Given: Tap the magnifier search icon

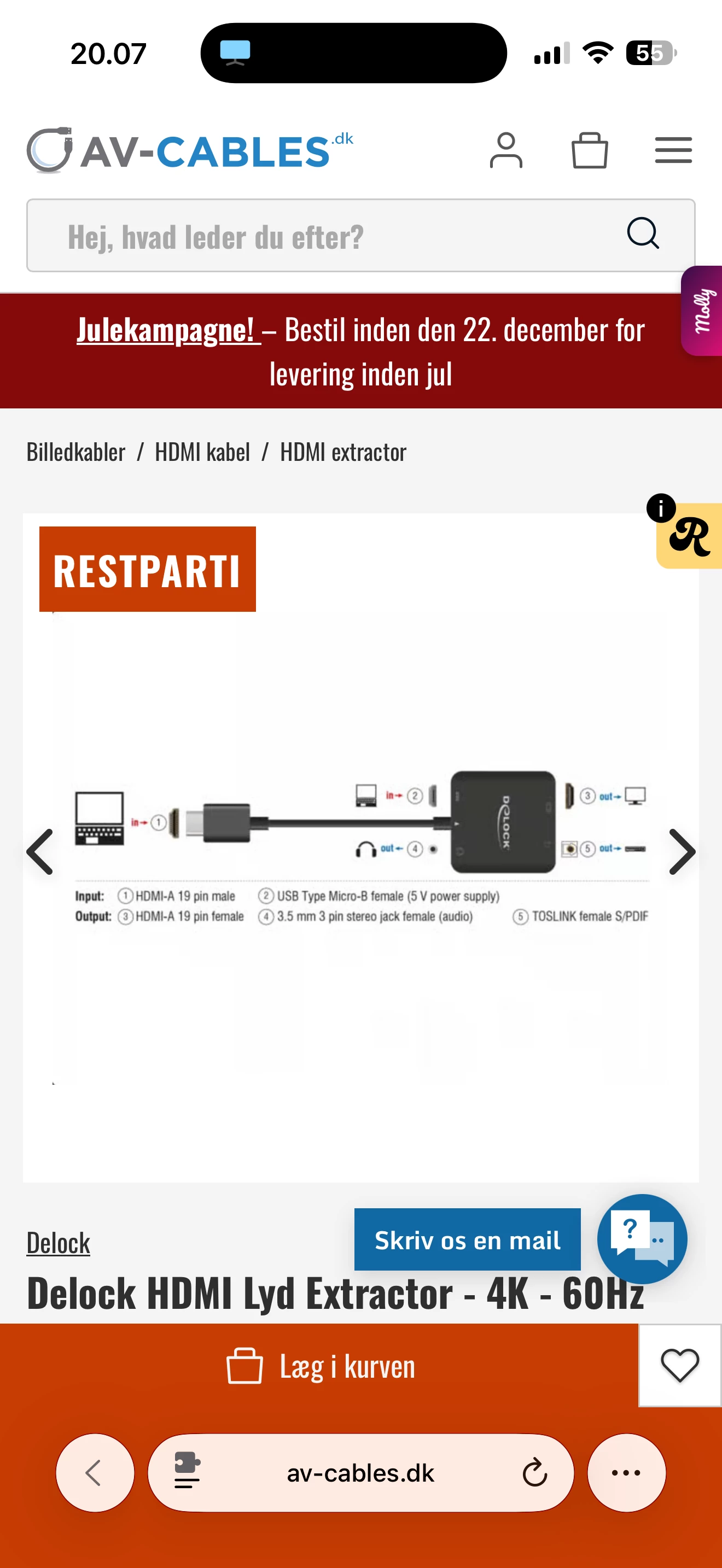Looking at the screenshot, I should [x=643, y=234].
